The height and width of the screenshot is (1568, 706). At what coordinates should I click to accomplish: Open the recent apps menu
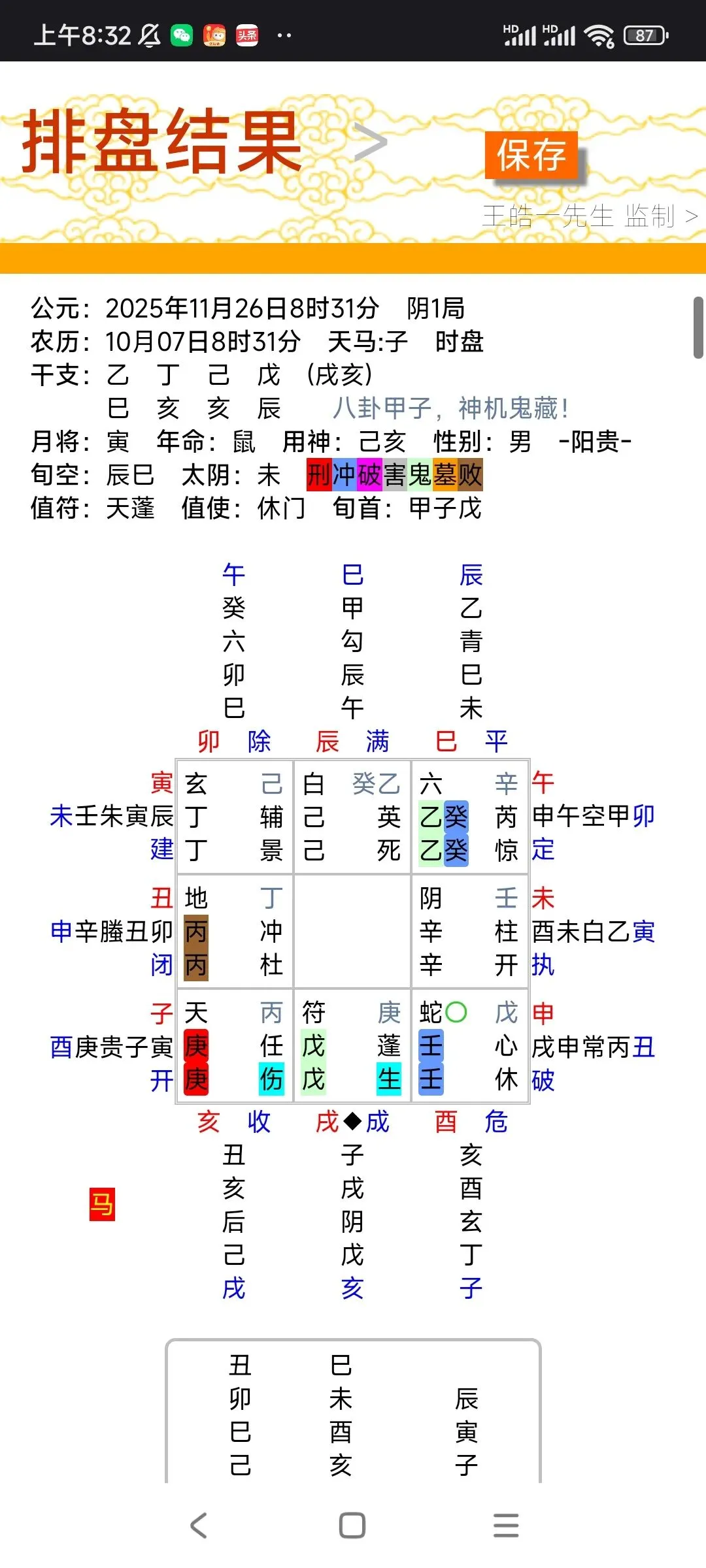tap(506, 1525)
